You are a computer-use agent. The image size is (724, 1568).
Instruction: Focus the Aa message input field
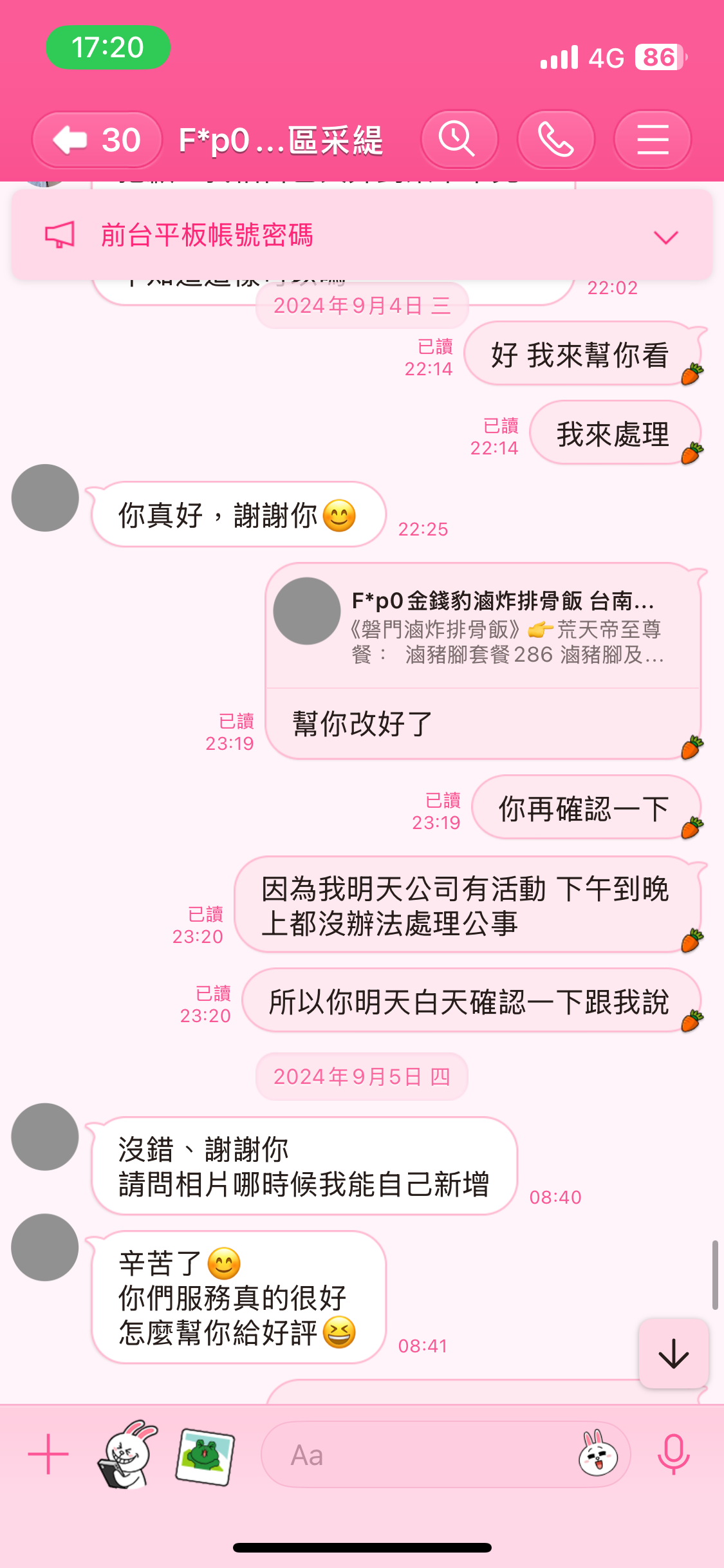pyautogui.click(x=418, y=1455)
